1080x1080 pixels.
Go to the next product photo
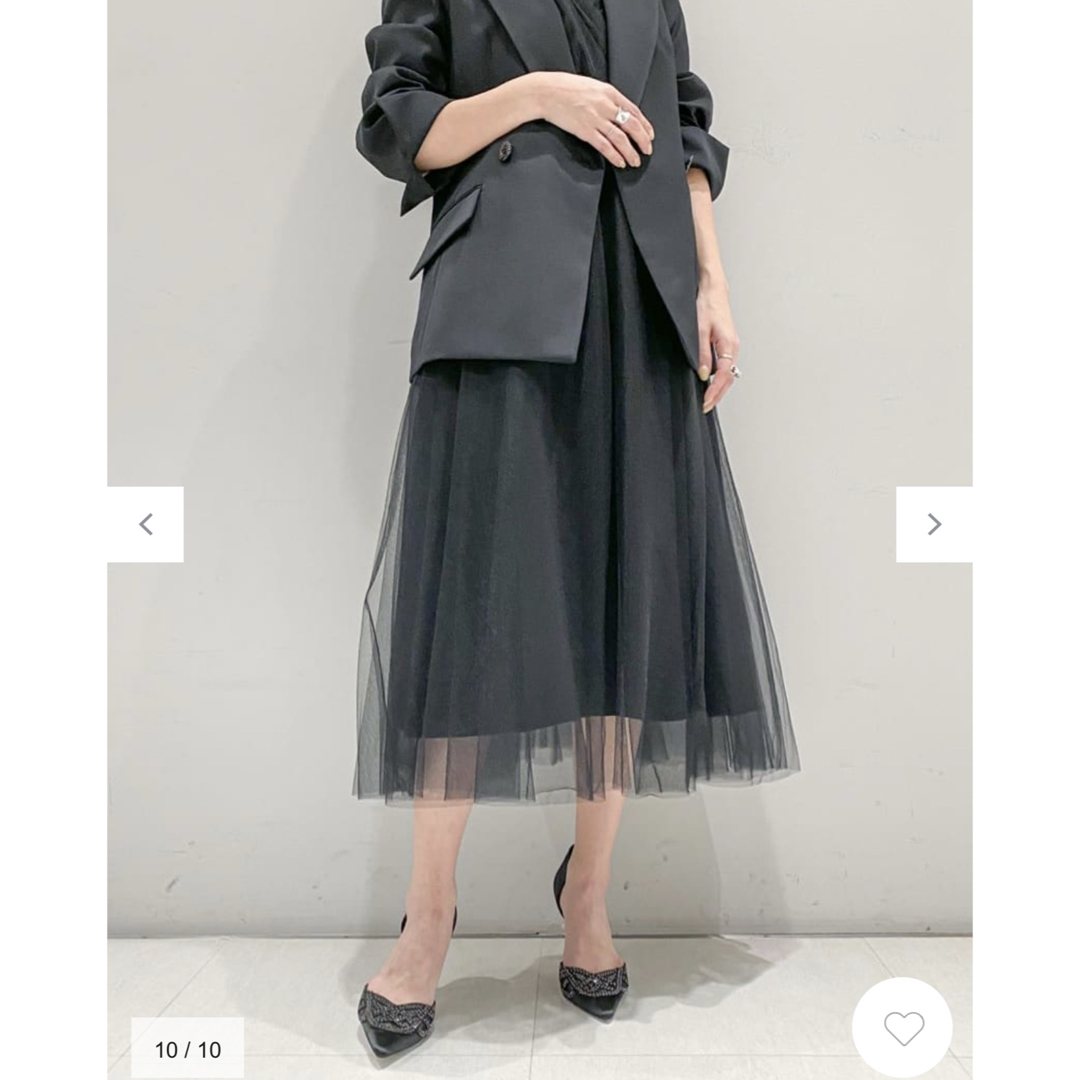tap(933, 524)
